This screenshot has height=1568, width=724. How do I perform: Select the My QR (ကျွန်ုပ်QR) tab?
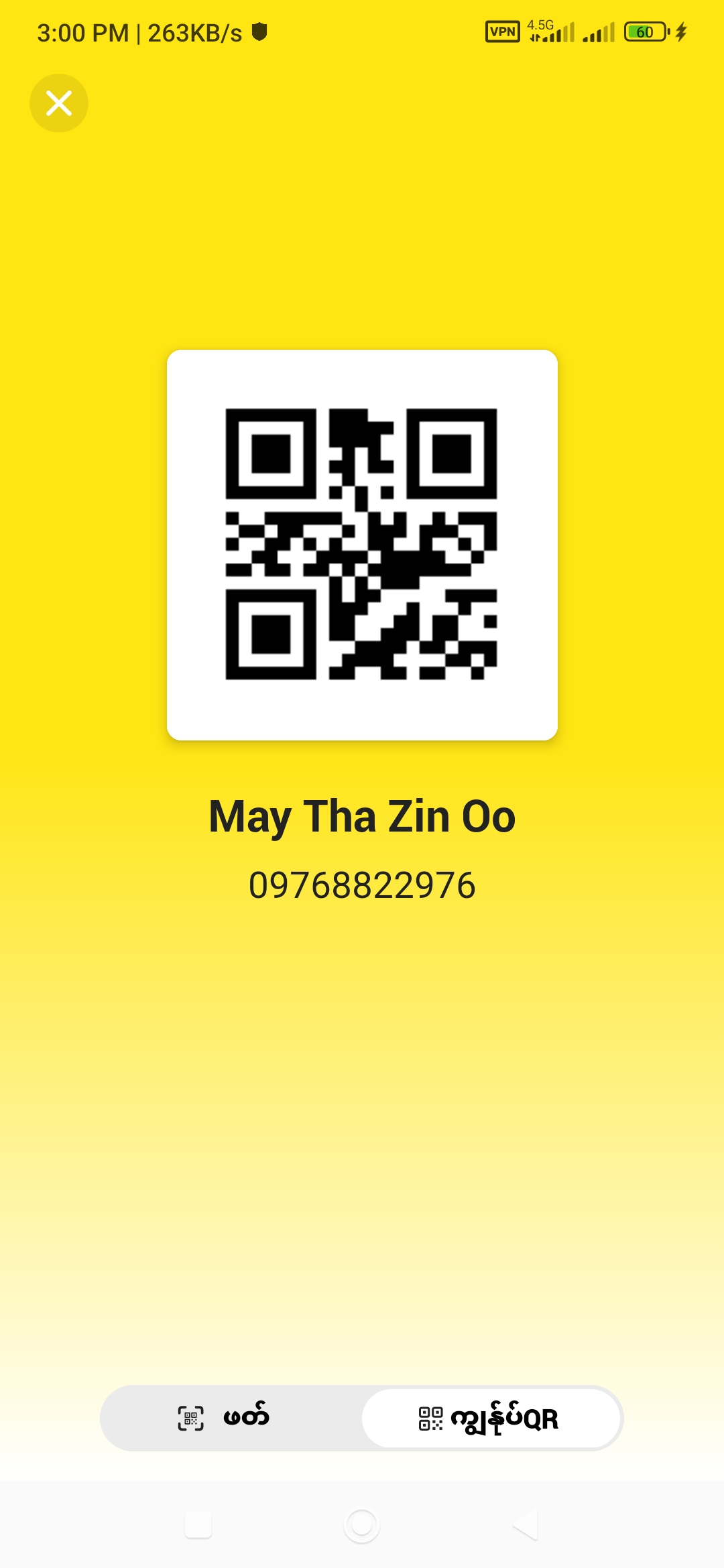point(491,1418)
